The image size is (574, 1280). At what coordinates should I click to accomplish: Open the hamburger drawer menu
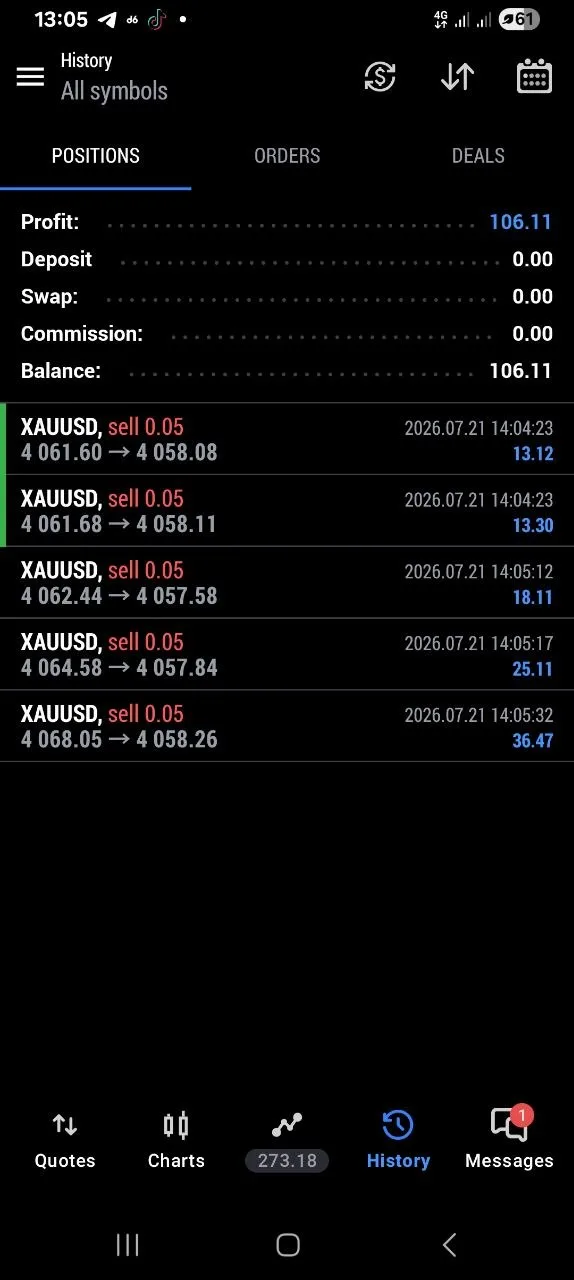click(30, 77)
